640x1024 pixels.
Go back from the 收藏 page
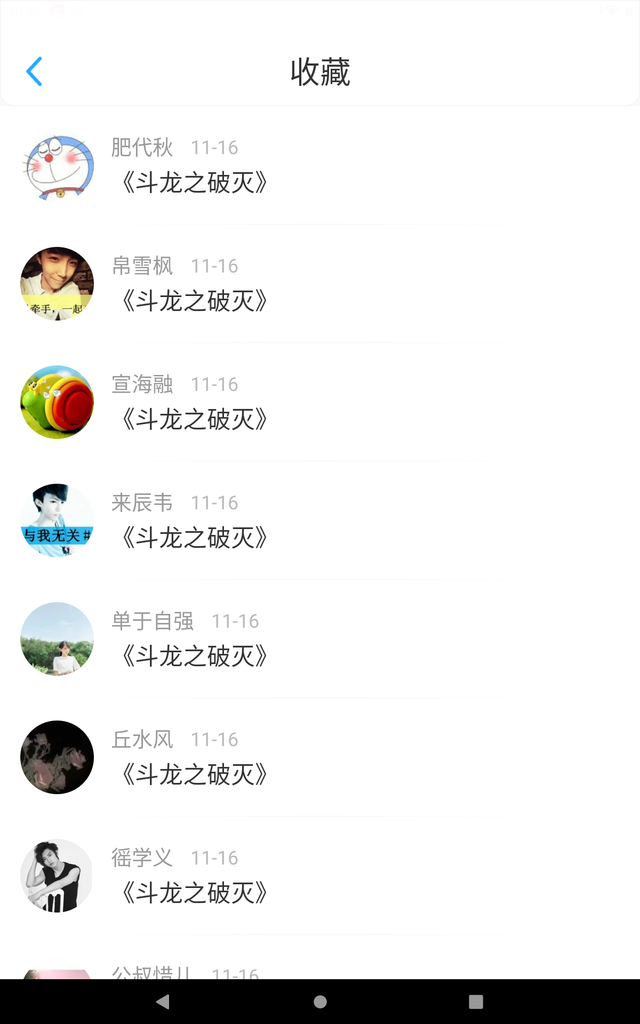tap(34, 72)
